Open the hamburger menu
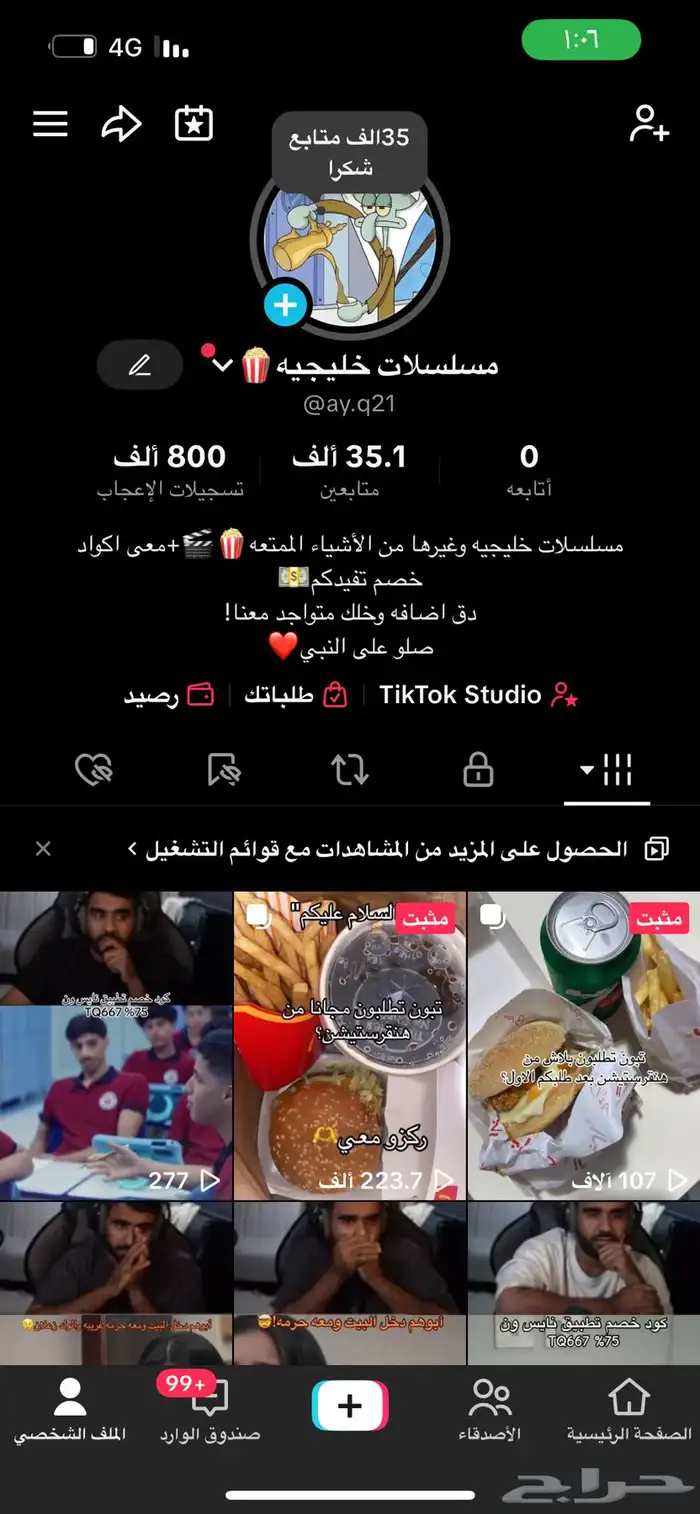 (50, 124)
